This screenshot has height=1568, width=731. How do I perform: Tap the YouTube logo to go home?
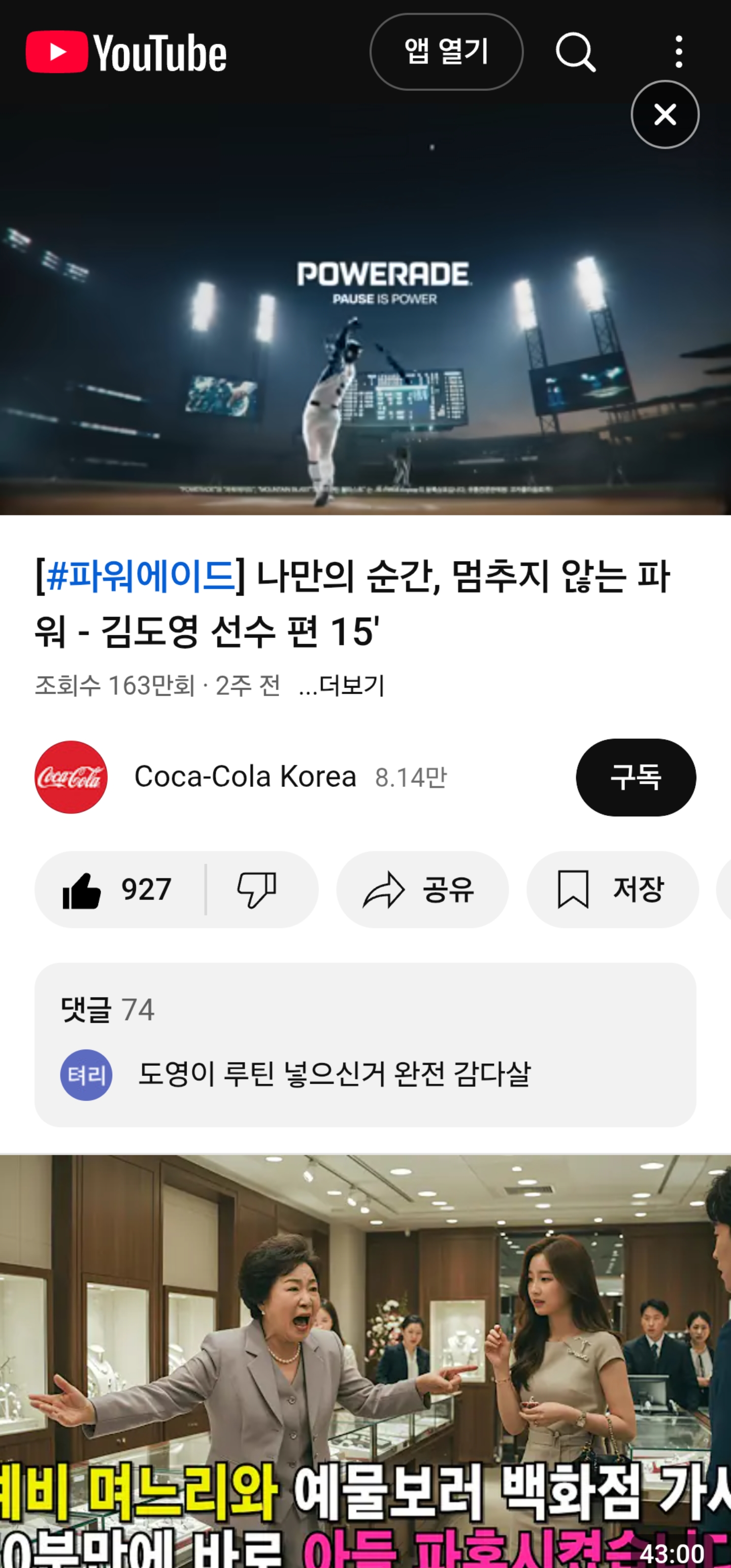click(126, 52)
